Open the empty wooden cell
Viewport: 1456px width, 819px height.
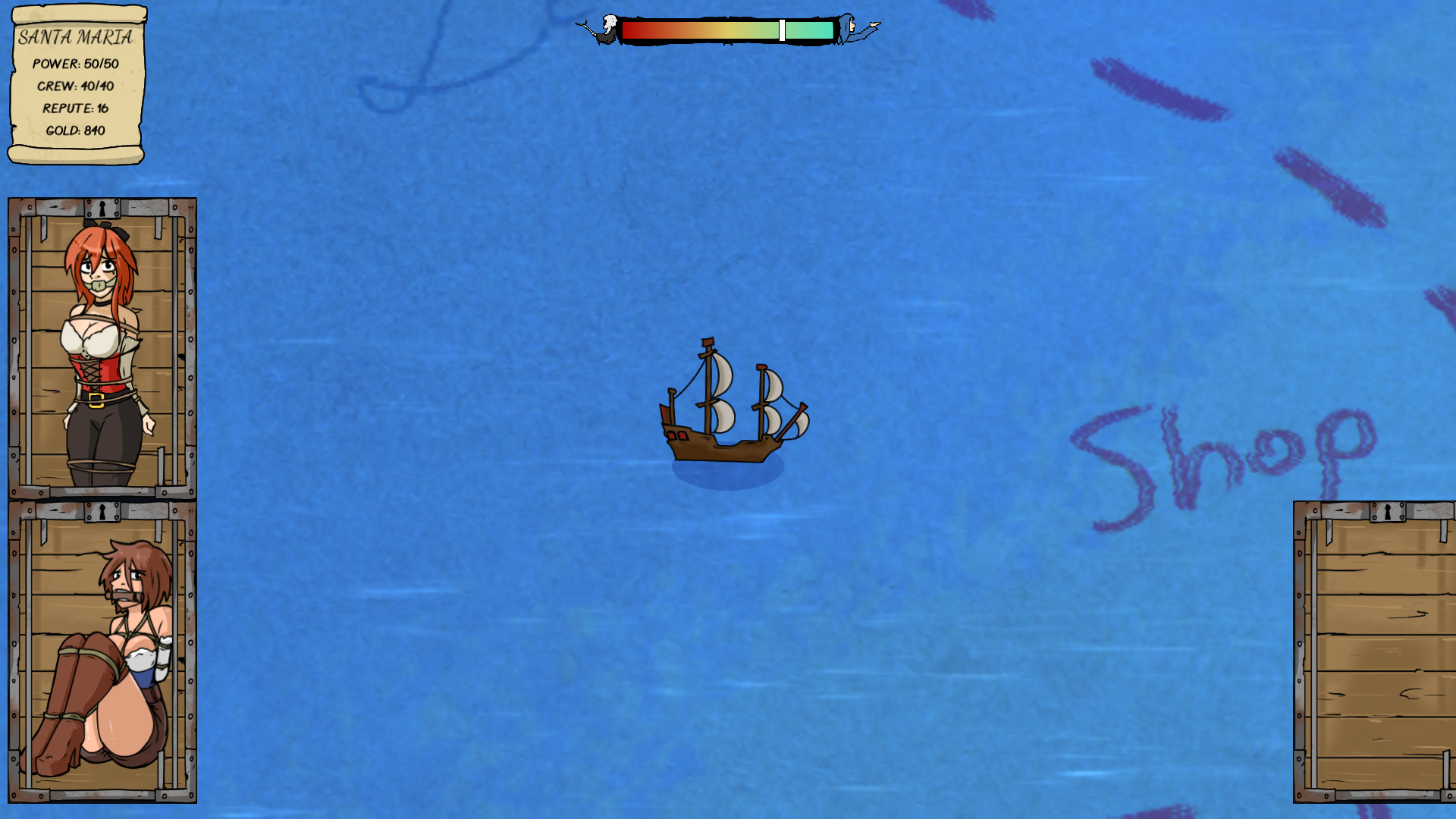pos(1374,652)
